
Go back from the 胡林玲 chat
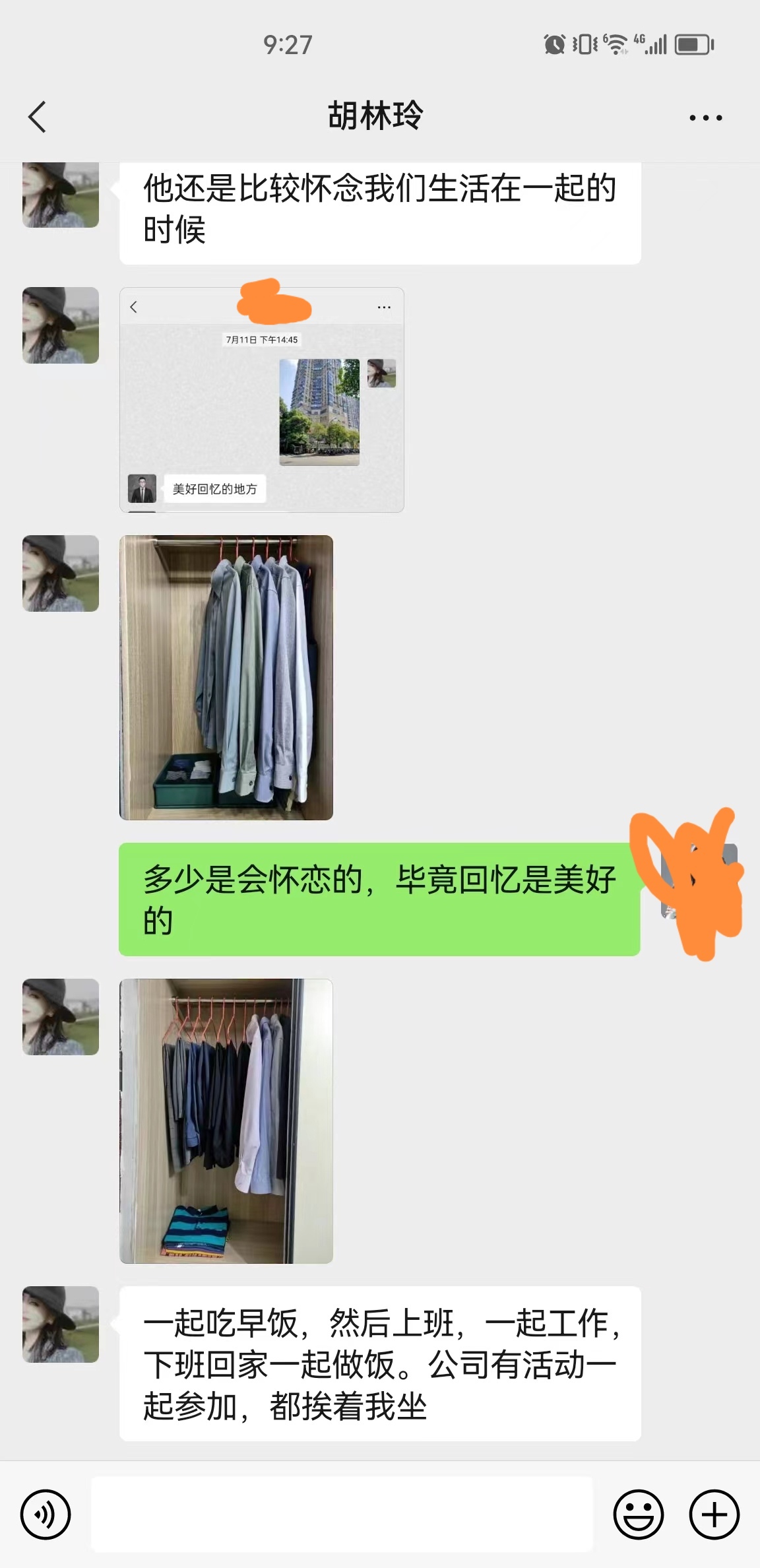tap(38, 117)
